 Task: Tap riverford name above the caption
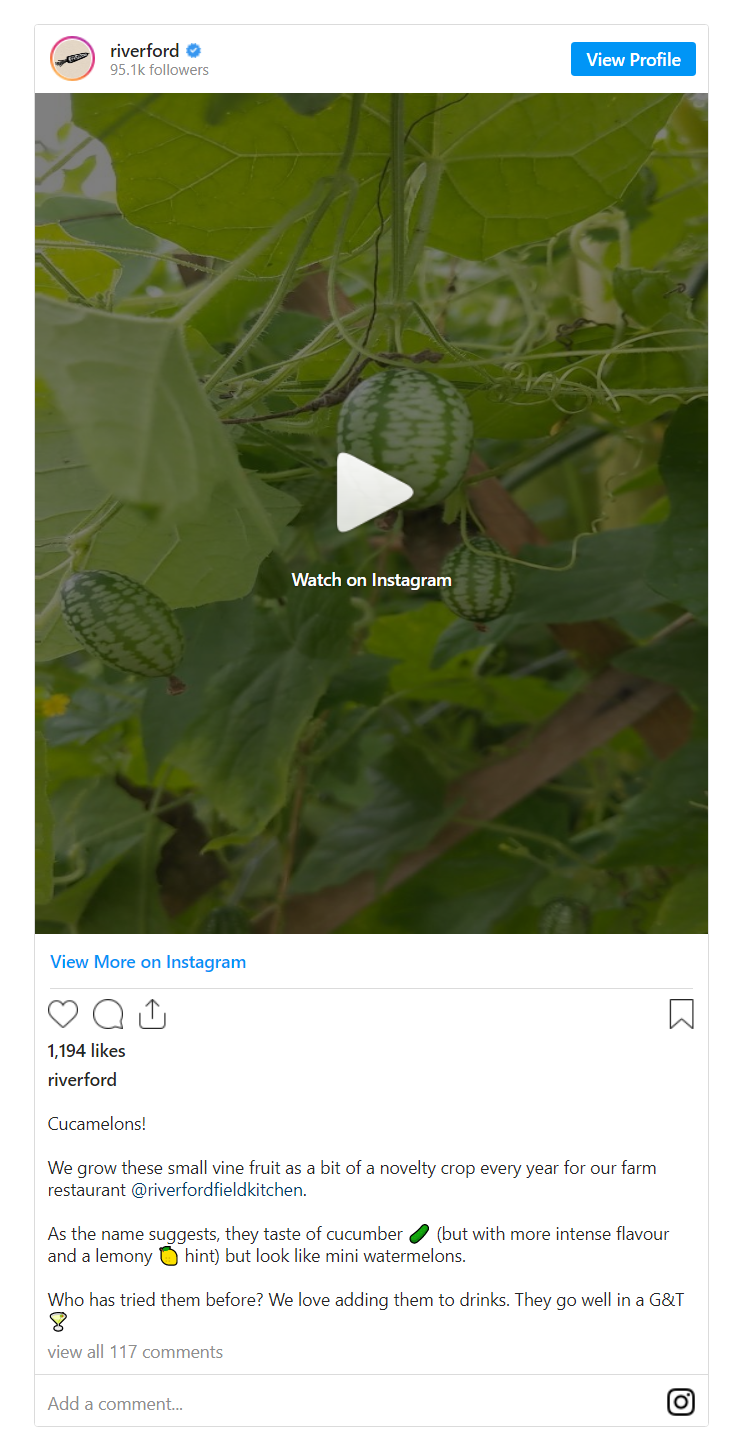click(82, 1080)
